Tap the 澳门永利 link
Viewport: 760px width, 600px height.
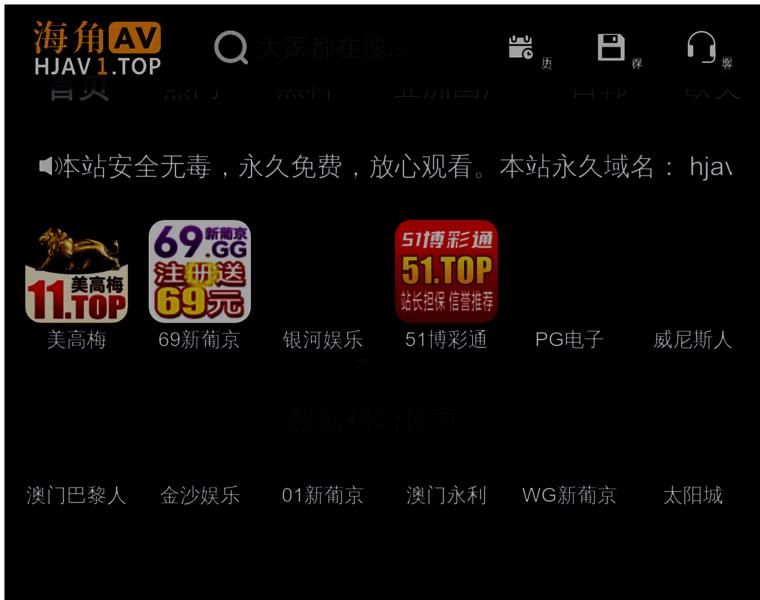[x=446, y=495]
